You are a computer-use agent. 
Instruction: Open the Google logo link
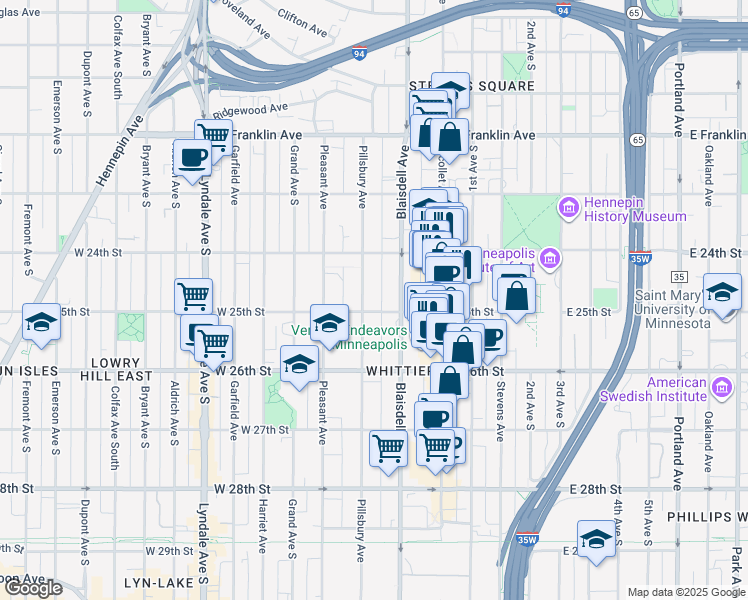tap(32, 589)
